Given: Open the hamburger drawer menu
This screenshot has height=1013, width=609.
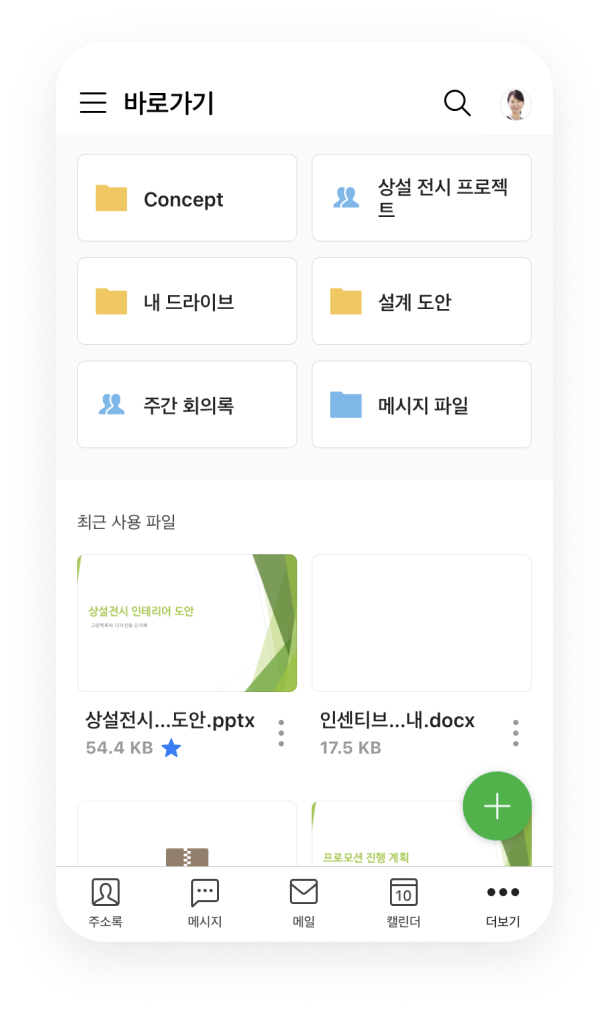Looking at the screenshot, I should tap(93, 103).
